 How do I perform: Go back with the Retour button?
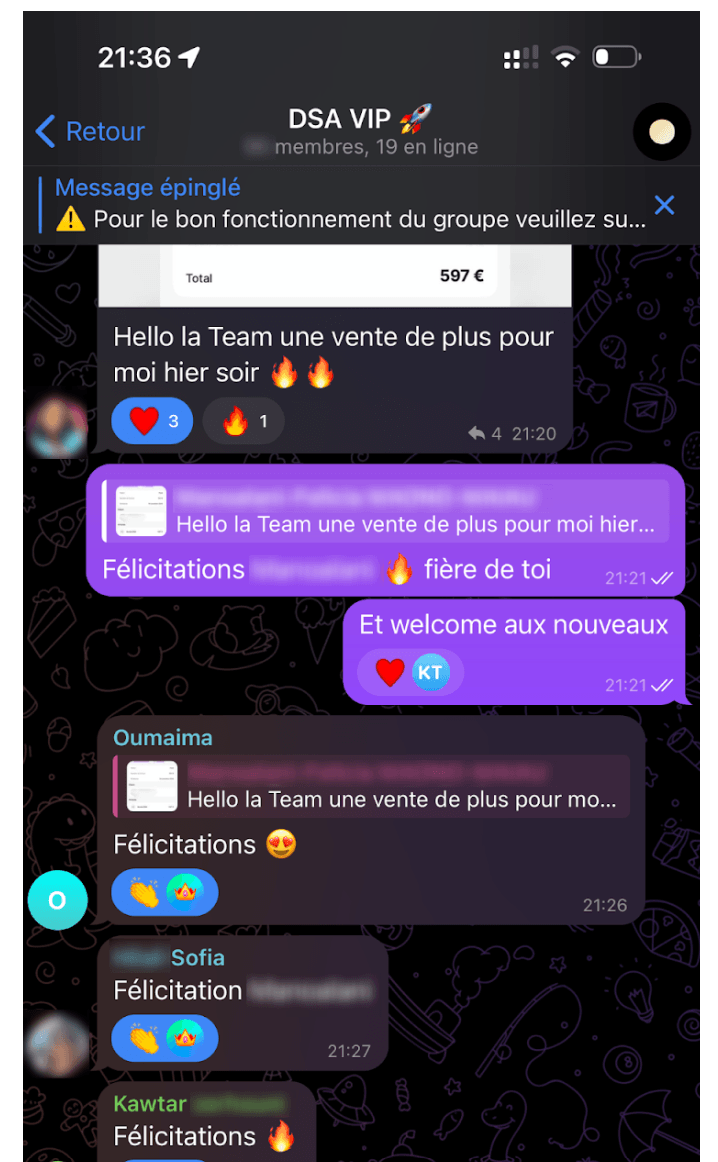(90, 131)
